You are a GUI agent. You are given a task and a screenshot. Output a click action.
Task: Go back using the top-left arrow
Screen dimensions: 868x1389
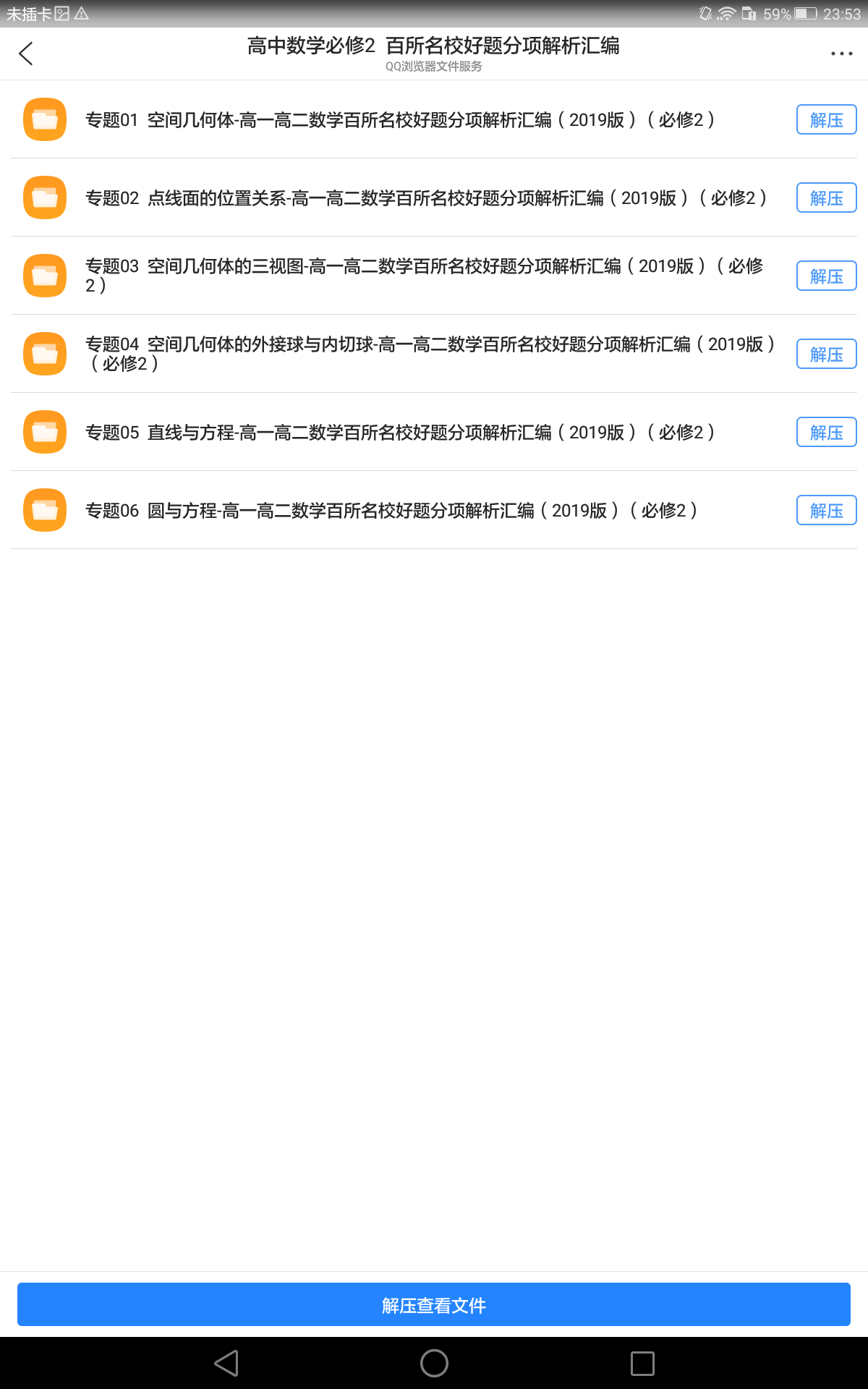click(26, 54)
